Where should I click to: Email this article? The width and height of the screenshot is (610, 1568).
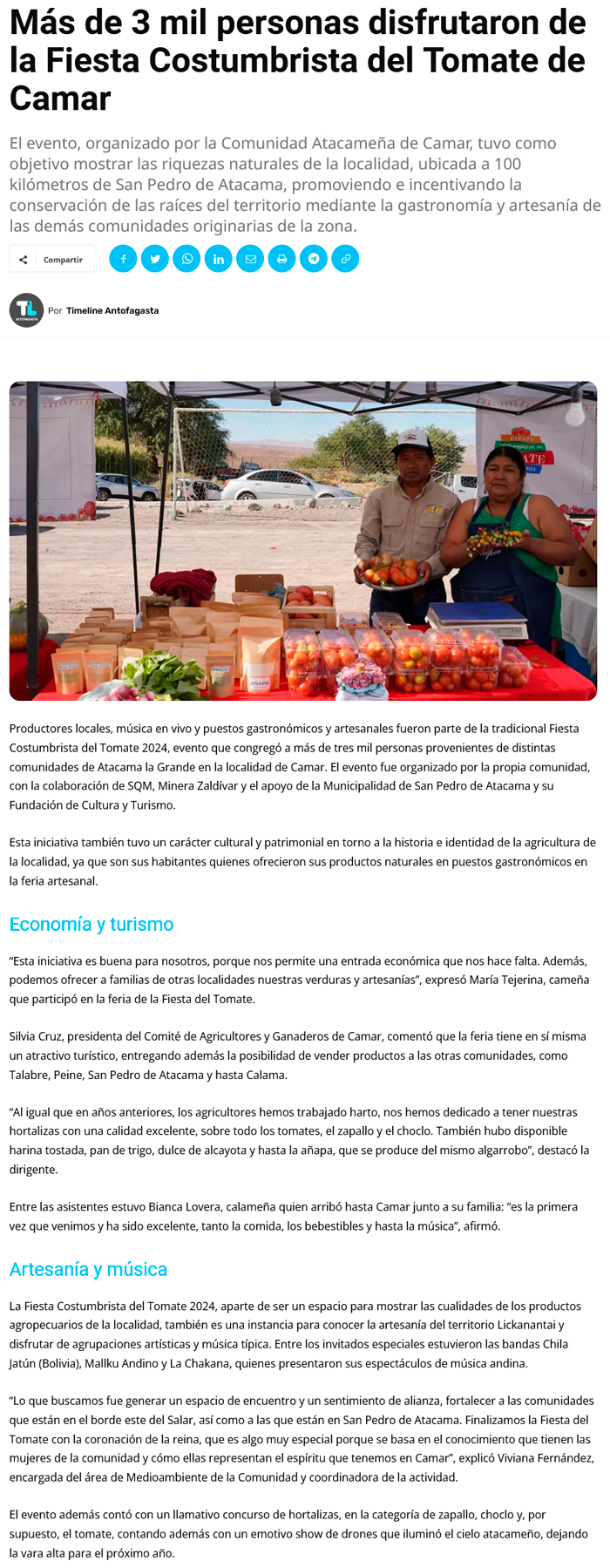tap(250, 259)
